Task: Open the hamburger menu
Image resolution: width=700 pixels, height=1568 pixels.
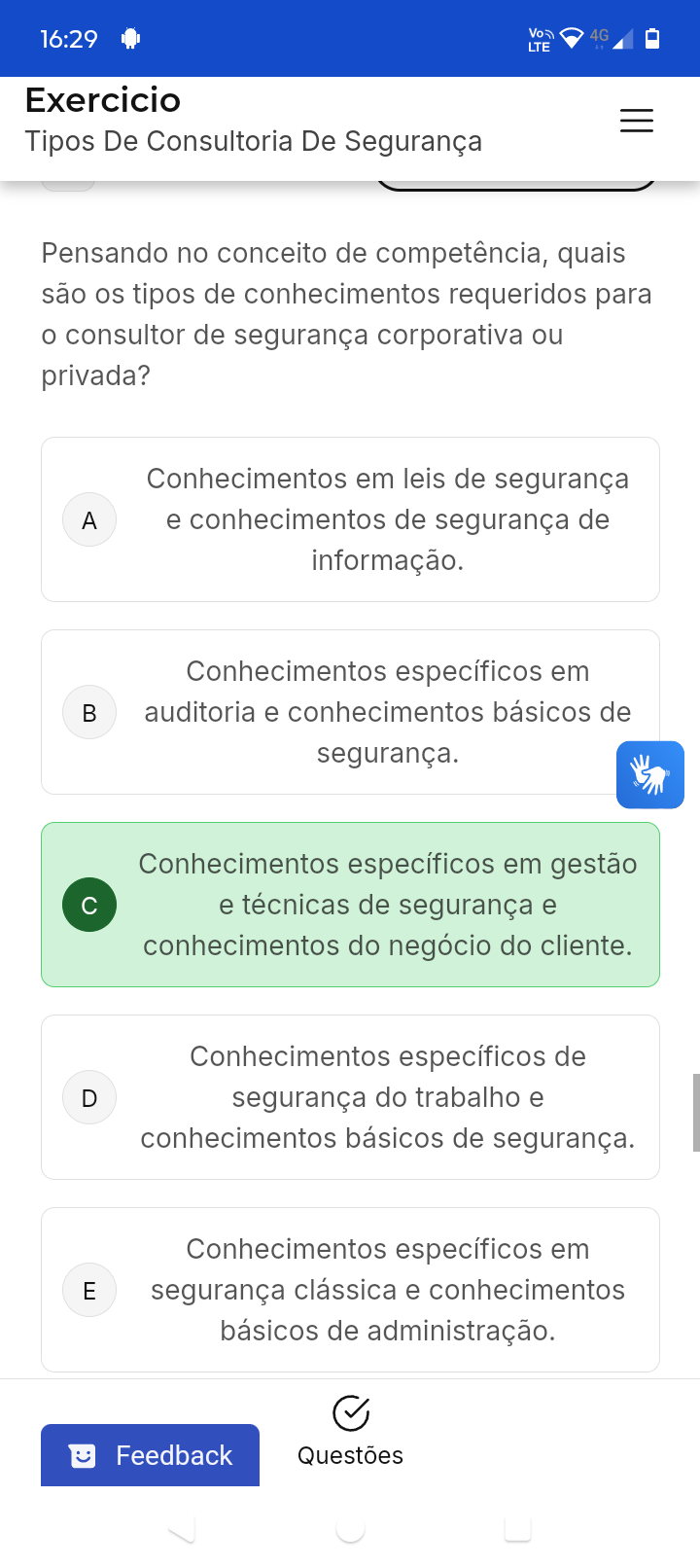Action: coord(636,121)
